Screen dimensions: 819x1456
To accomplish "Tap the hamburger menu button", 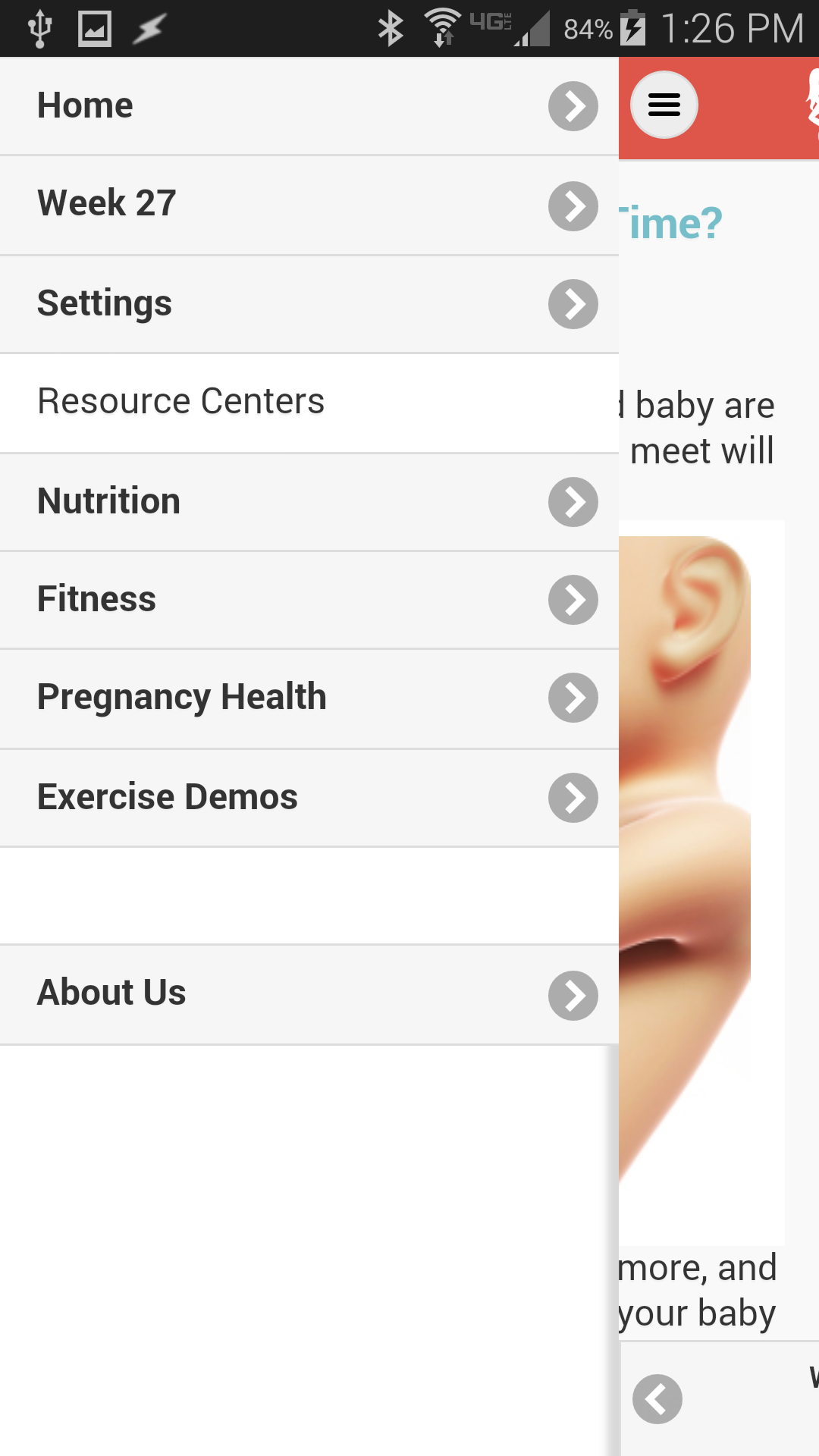I will point(664,105).
